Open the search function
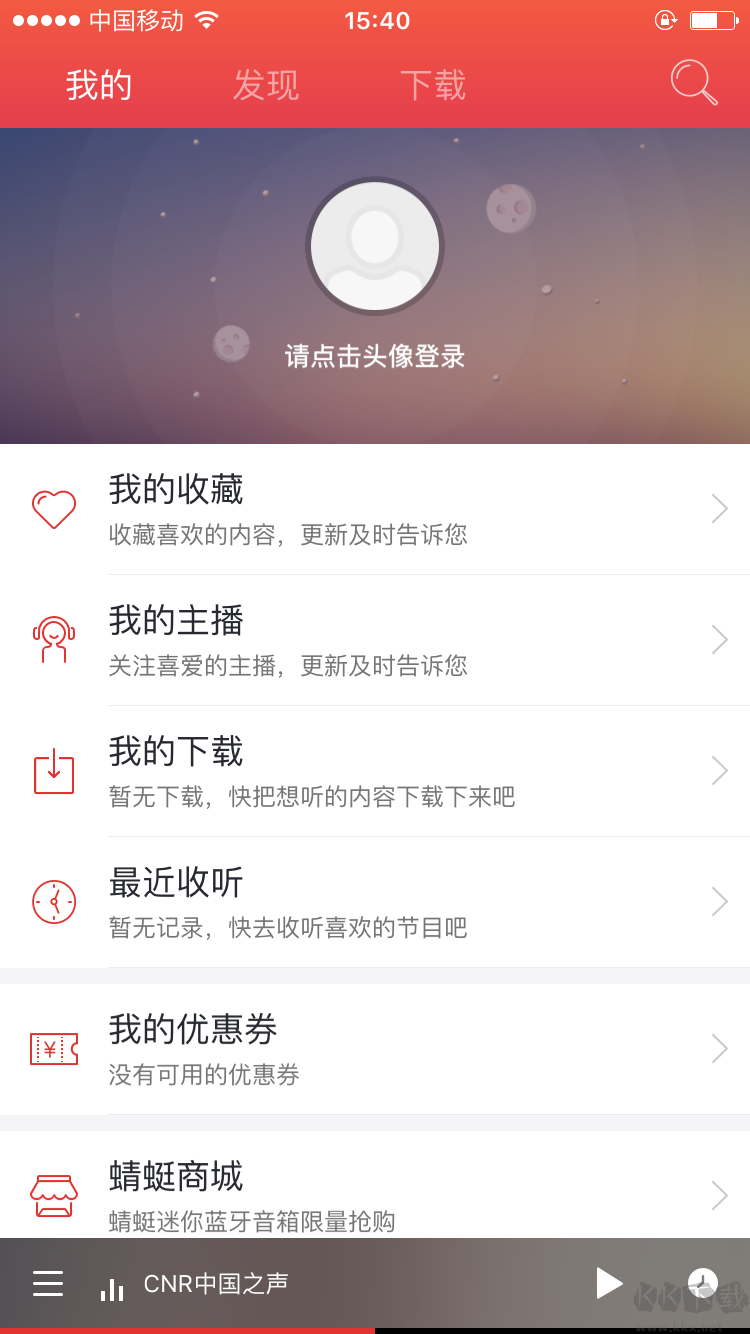Viewport: 750px width, 1334px height. (694, 83)
